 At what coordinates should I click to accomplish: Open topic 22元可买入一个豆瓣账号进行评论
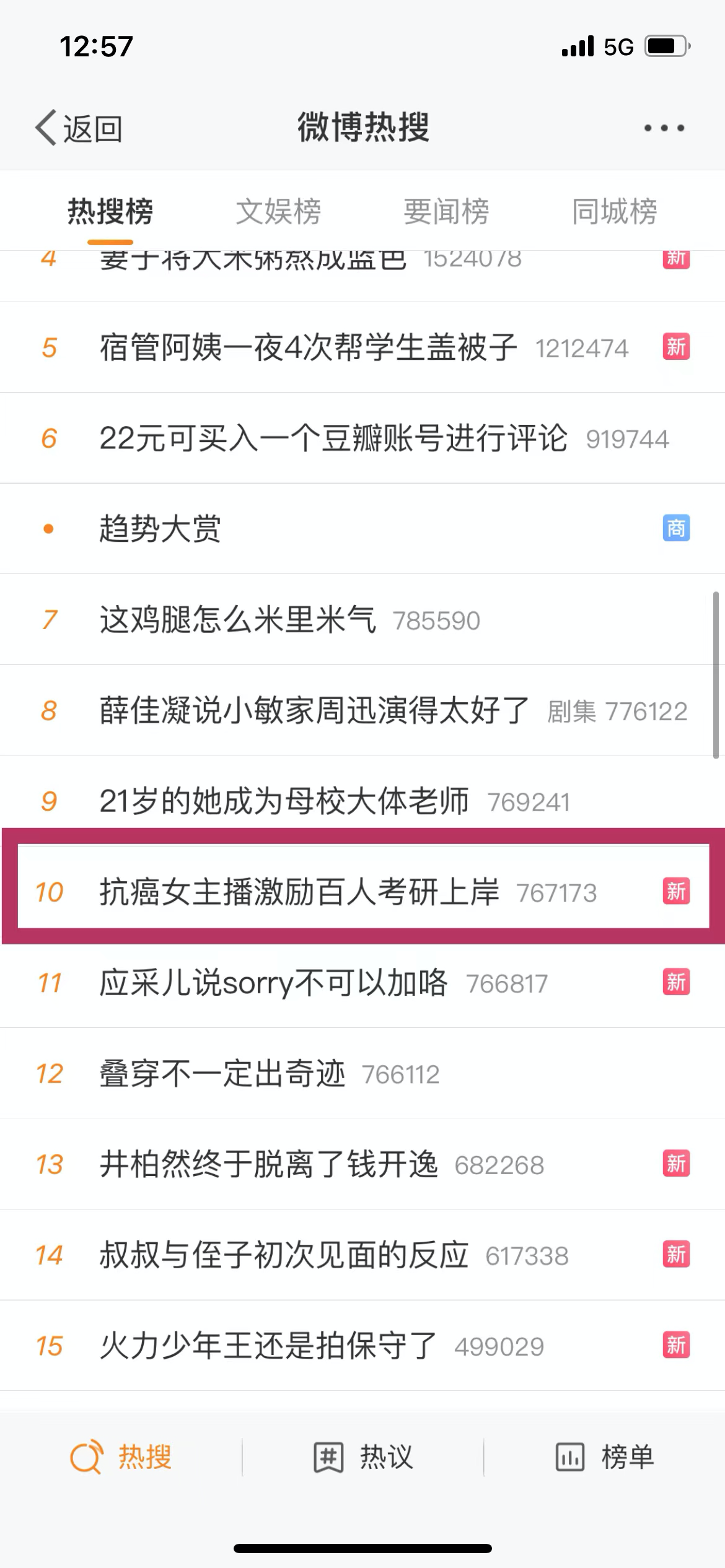coord(333,438)
